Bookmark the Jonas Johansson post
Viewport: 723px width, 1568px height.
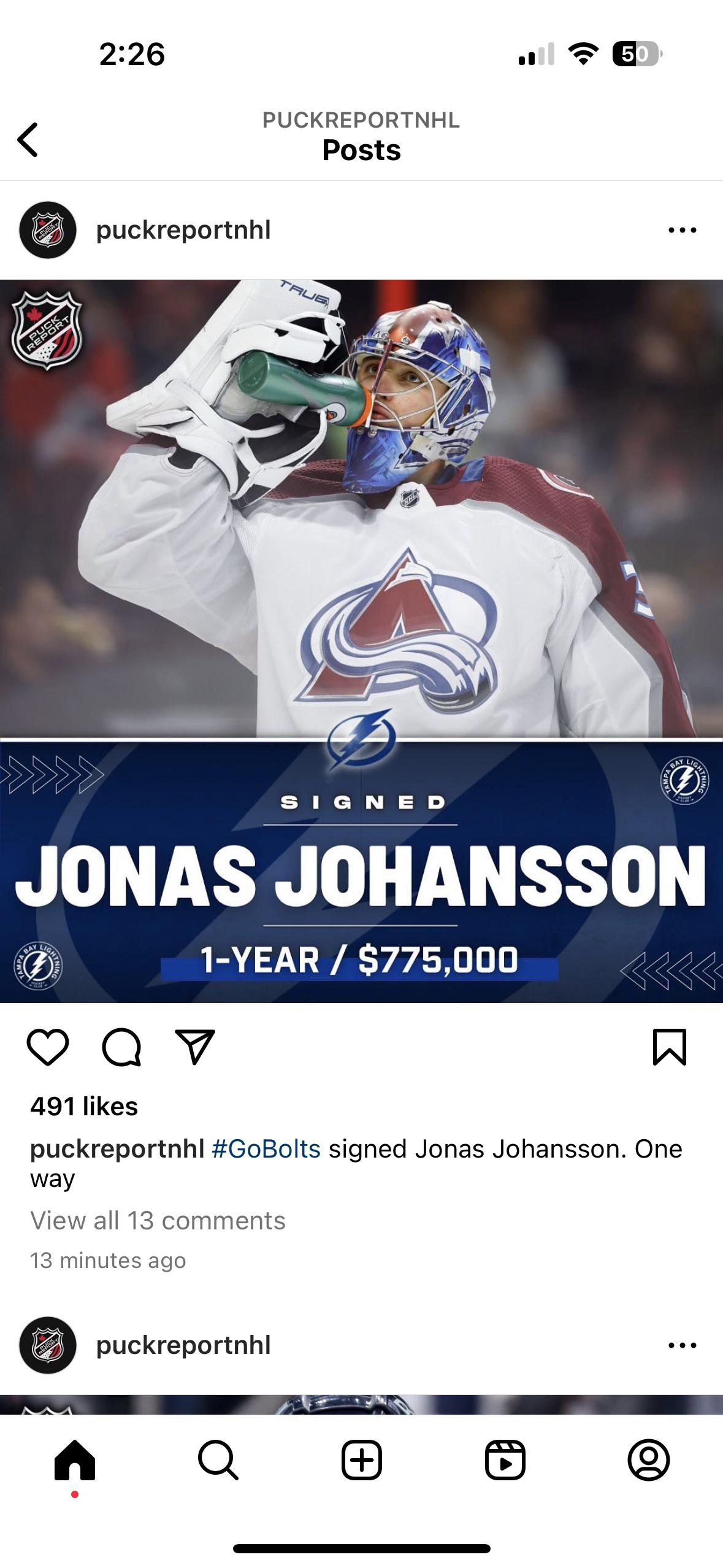pos(669,1047)
